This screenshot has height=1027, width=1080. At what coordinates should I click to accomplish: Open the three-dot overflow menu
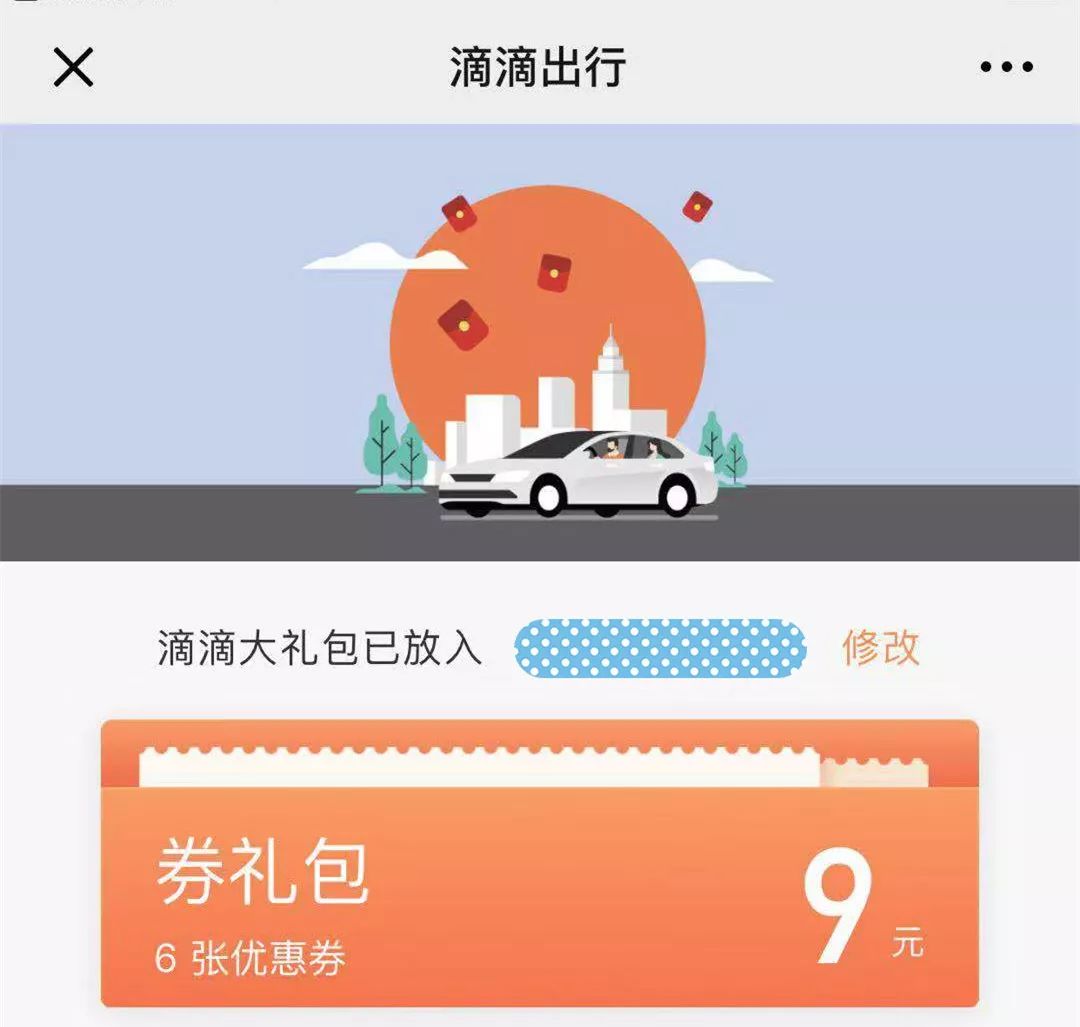[x=1006, y=68]
